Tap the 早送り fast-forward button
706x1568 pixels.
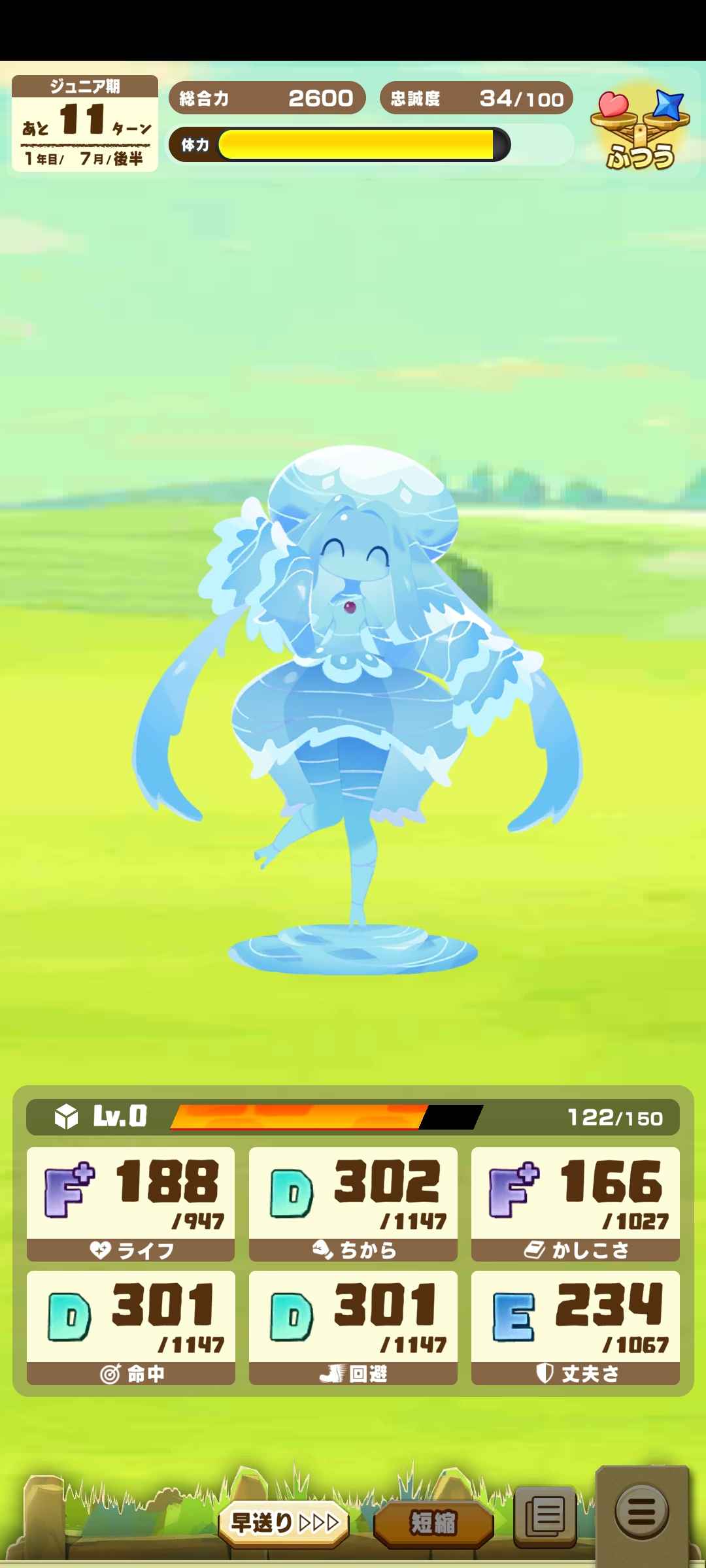point(284,1524)
